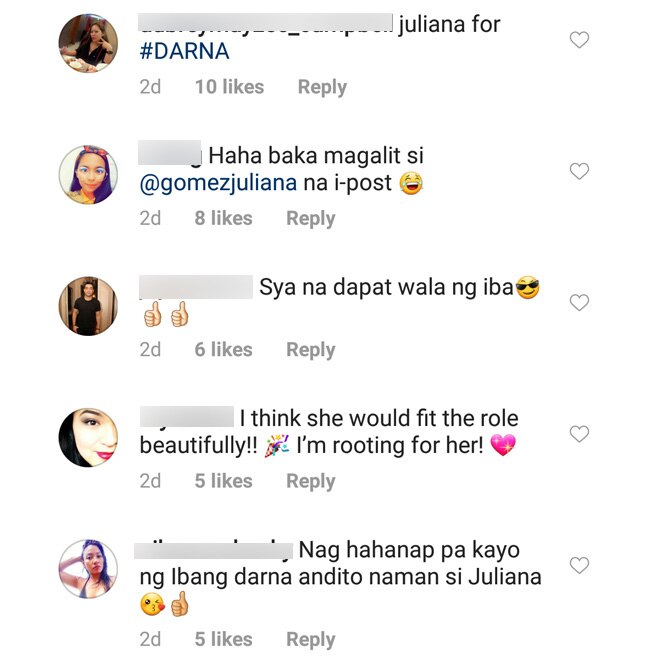Like the 'I think she would fit the role' comment

tap(579, 434)
